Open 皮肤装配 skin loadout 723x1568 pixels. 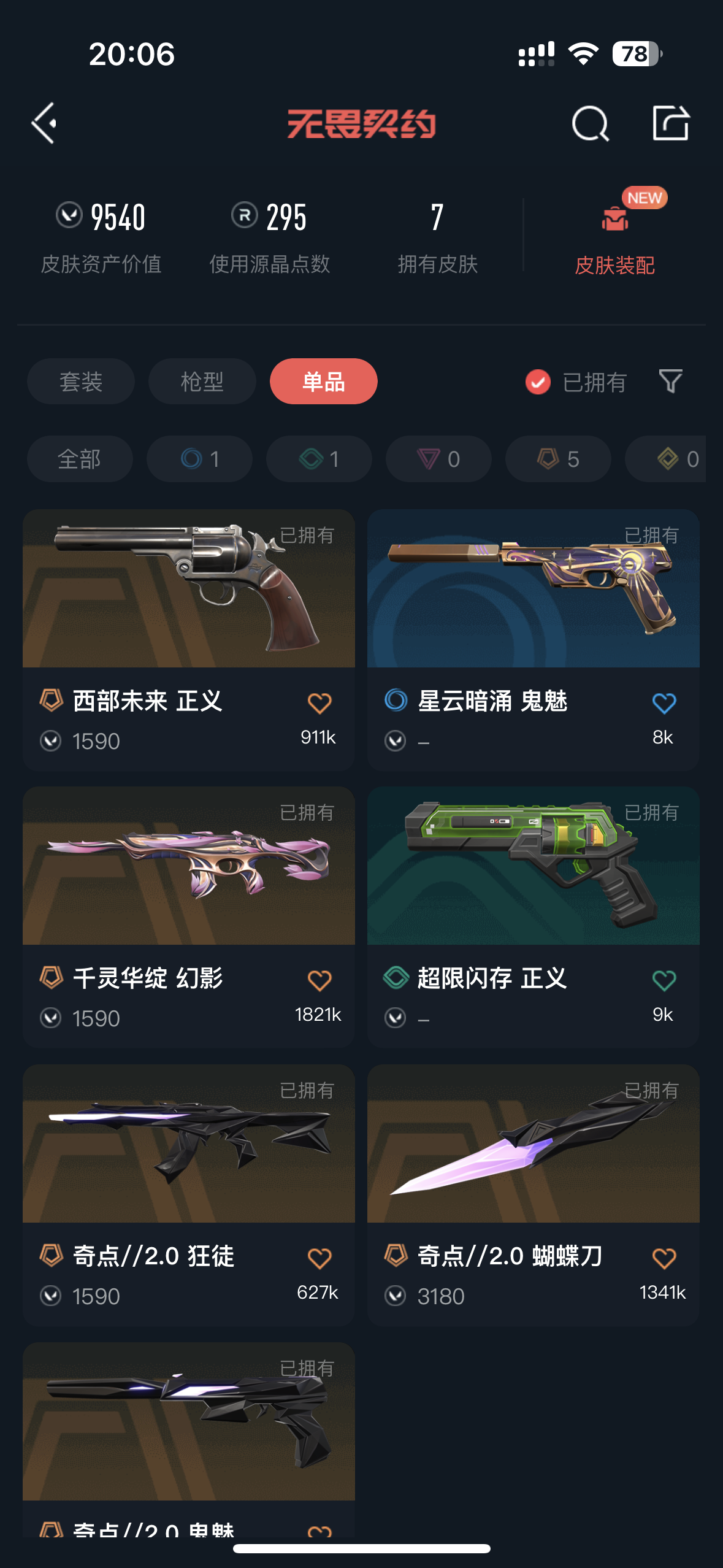[614, 236]
